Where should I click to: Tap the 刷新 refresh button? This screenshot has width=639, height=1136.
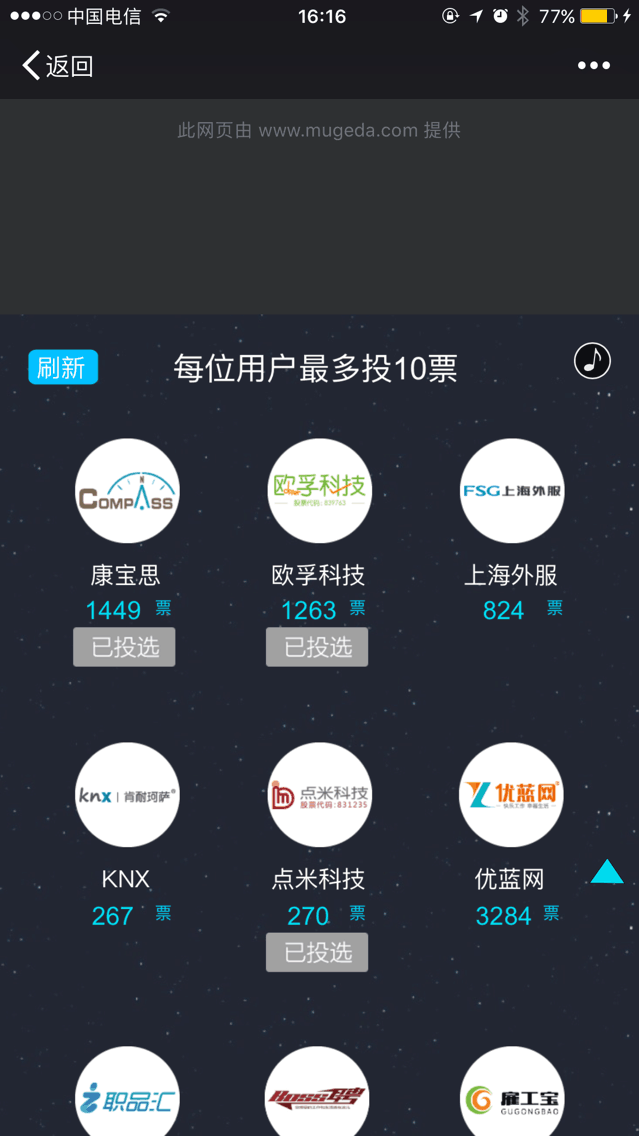63,367
